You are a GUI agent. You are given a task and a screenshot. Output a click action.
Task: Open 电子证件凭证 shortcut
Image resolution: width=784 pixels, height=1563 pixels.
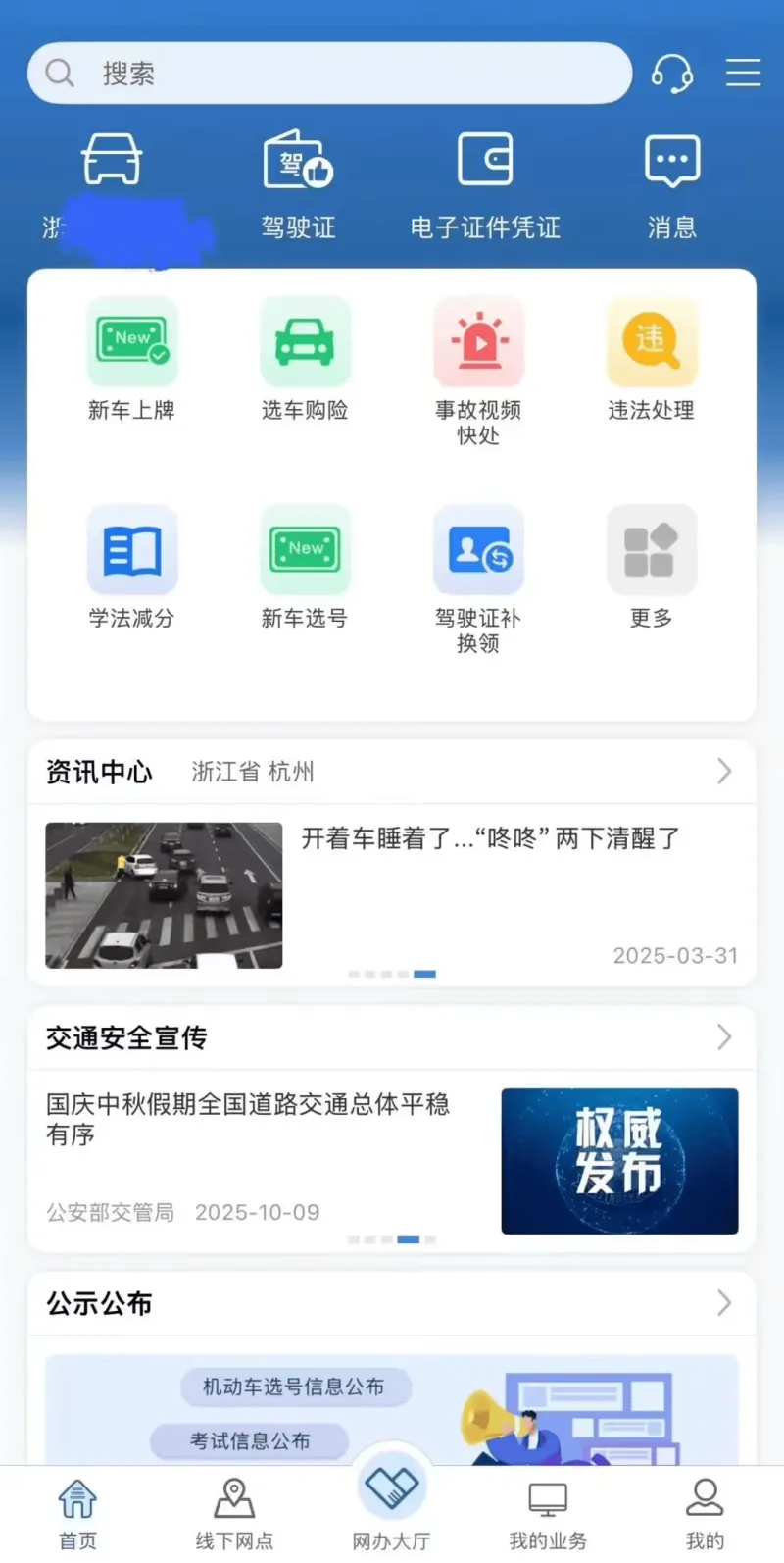tap(485, 183)
